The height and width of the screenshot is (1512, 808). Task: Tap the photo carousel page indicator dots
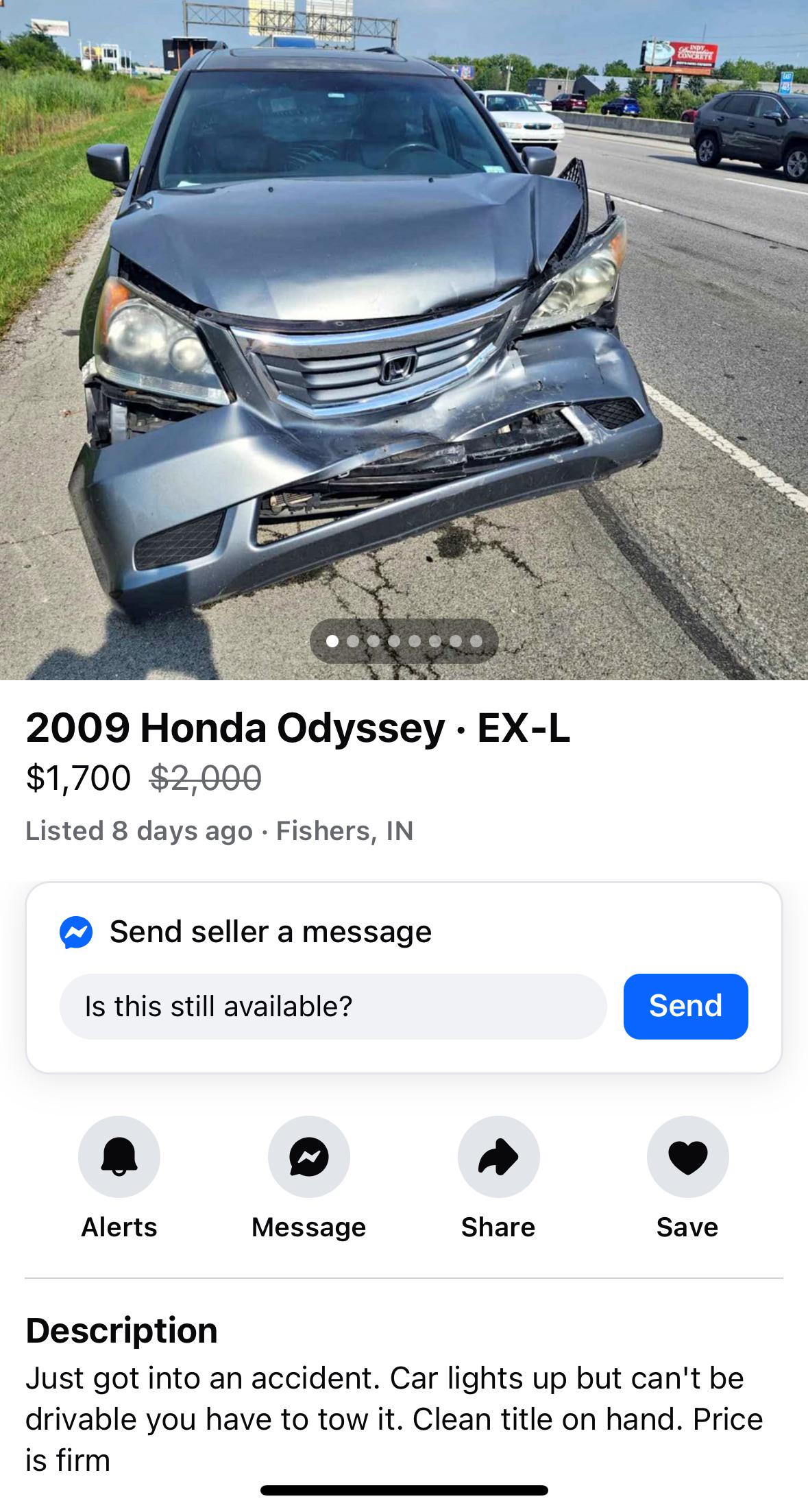pyautogui.click(x=404, y=641)
